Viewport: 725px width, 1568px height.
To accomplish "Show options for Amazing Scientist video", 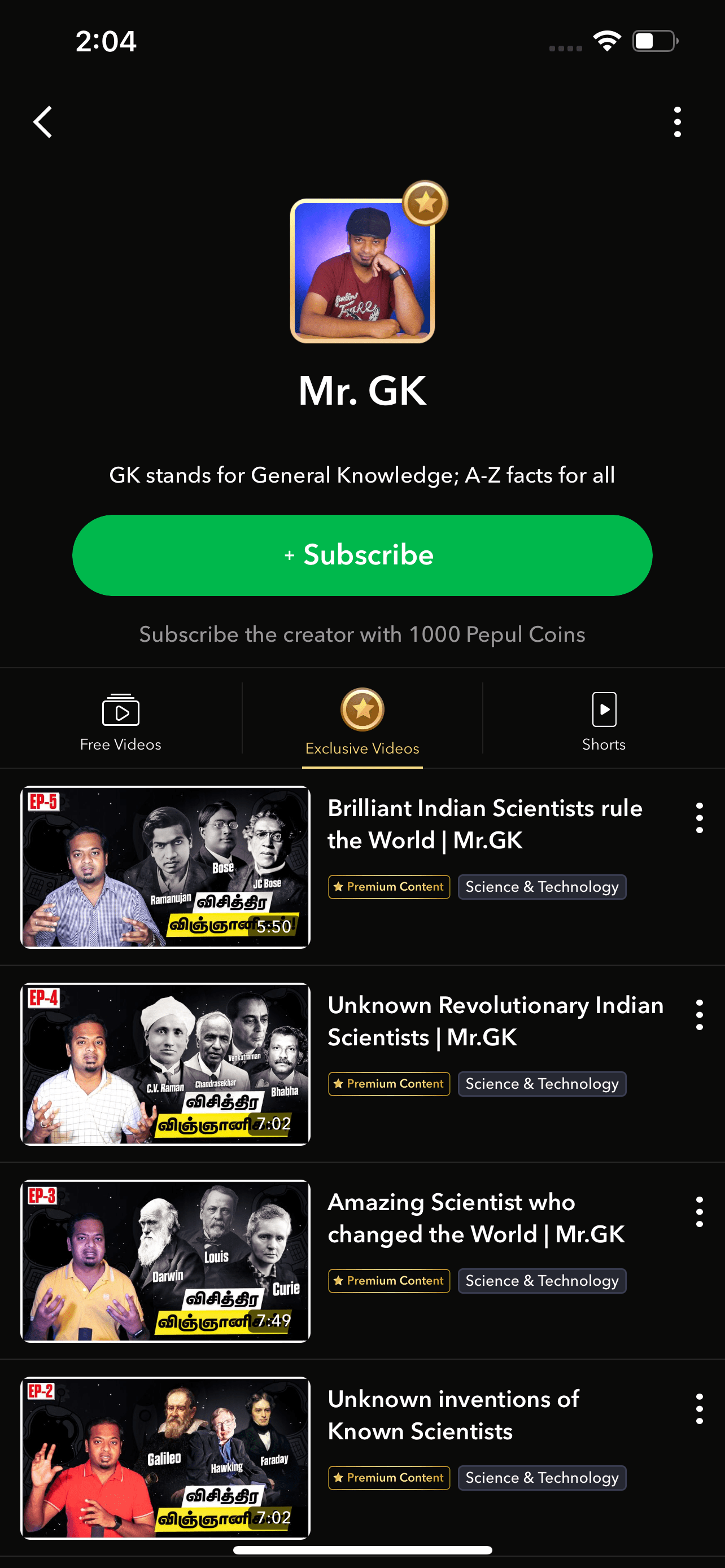I will pos(699,1211).
